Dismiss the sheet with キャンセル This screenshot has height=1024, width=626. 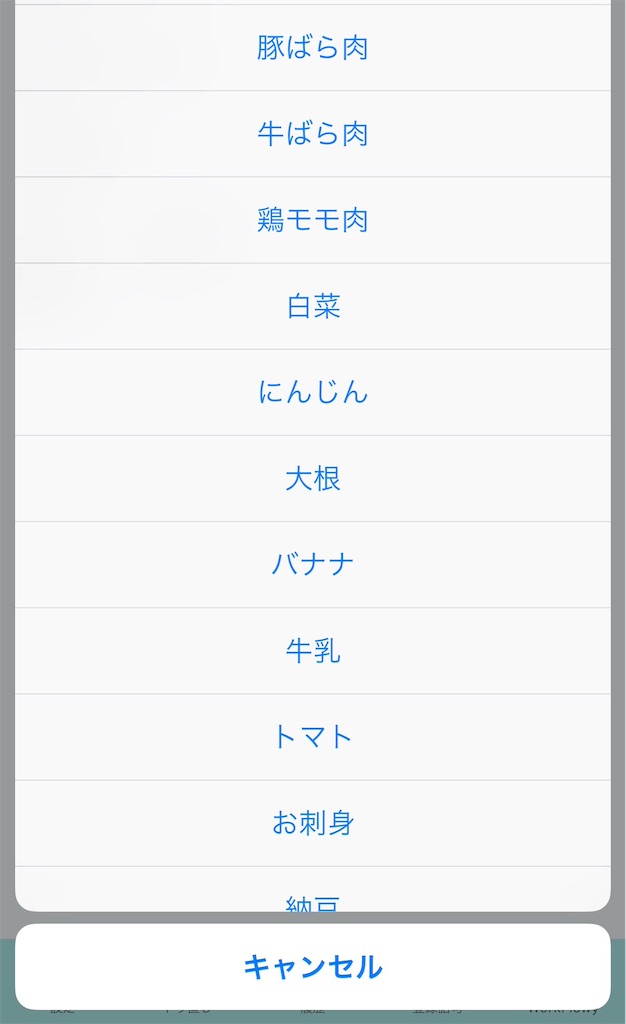click(313, 967)
